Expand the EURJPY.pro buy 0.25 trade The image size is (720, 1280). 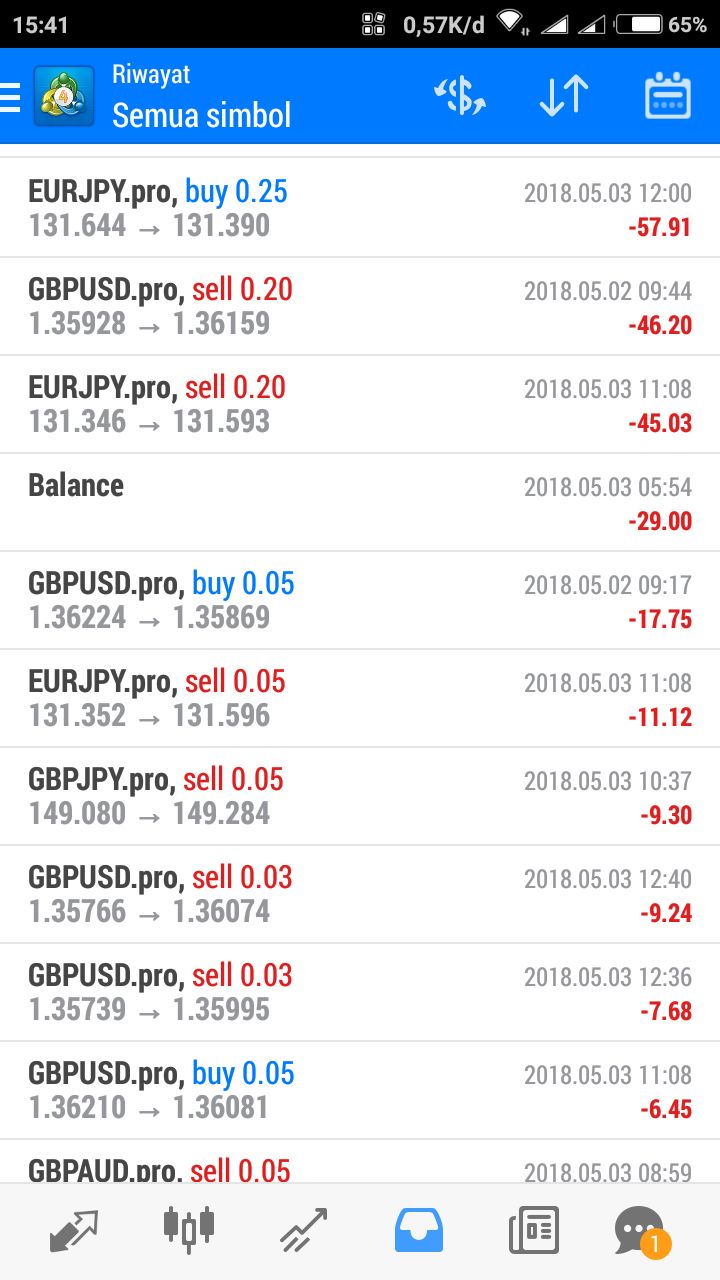point(360,208)
